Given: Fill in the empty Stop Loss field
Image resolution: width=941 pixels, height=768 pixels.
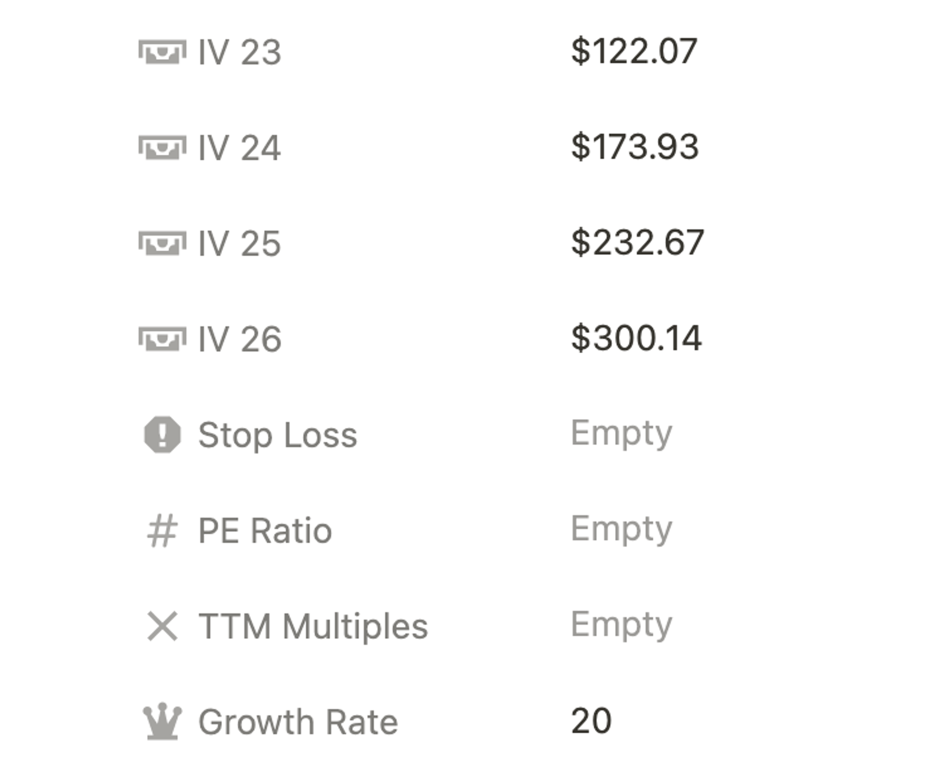Looking at the screenshot, I should pos(621,434).
